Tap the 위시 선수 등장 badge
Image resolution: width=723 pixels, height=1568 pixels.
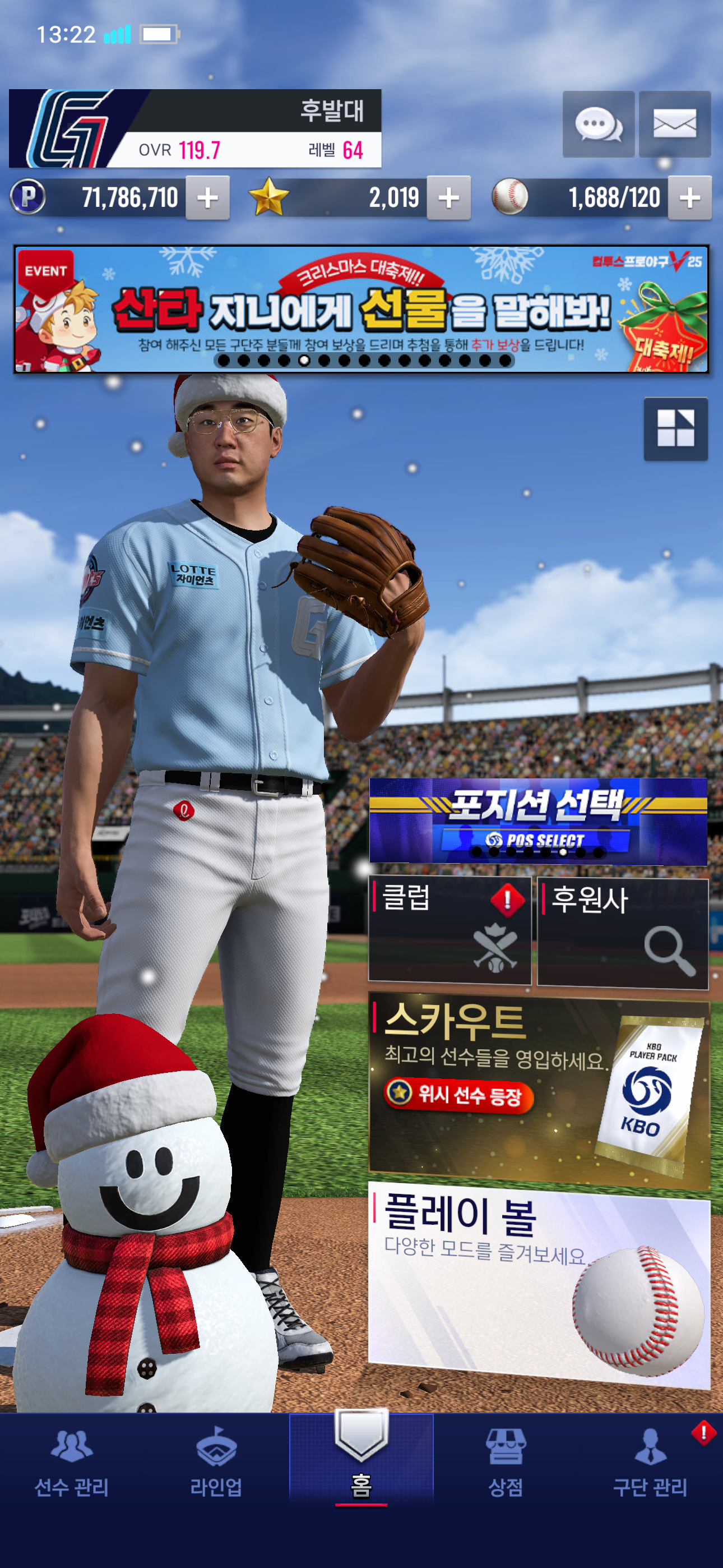point(459,1095)
